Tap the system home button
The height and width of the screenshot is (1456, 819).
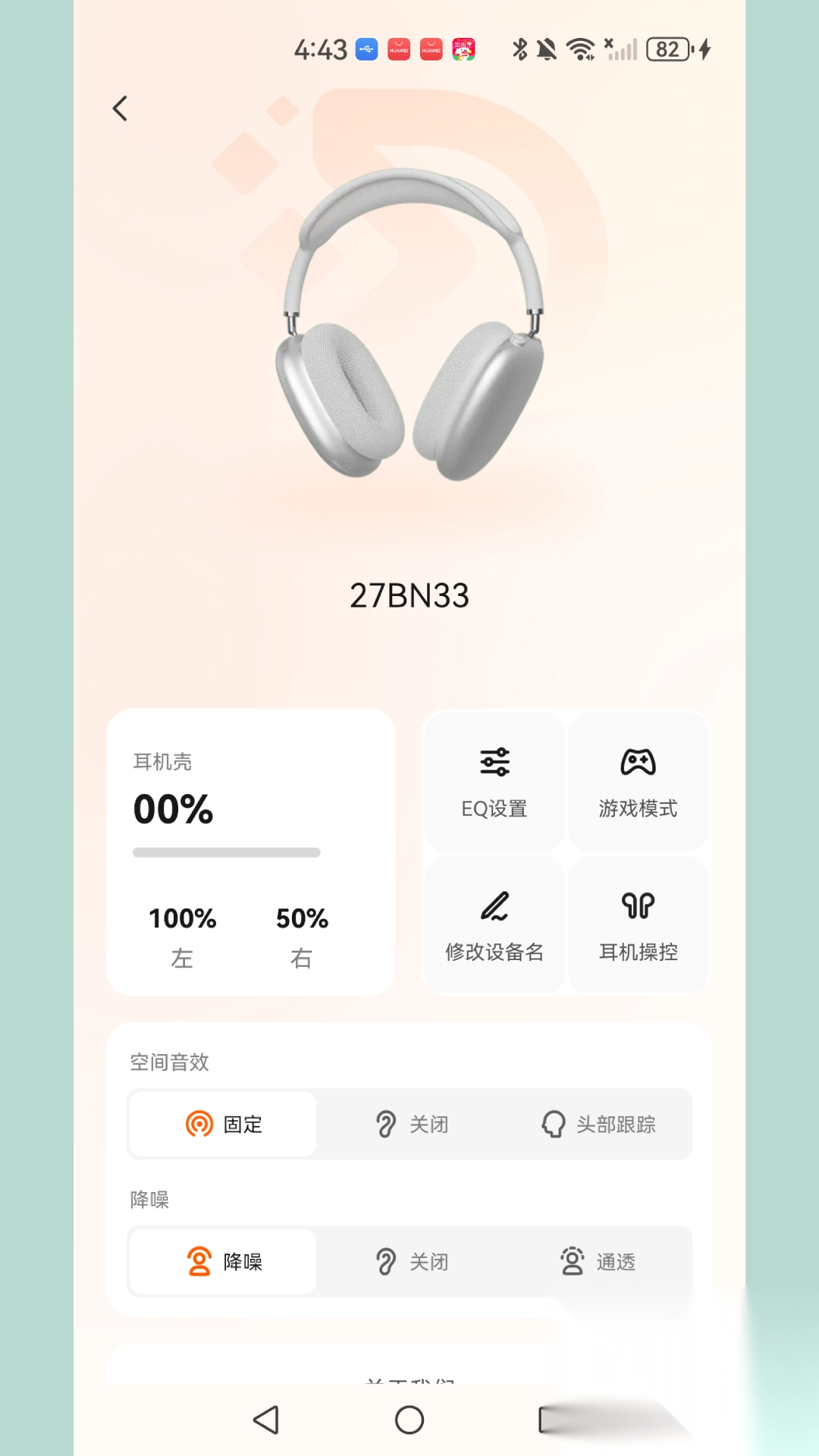(x=409, y=1420)
